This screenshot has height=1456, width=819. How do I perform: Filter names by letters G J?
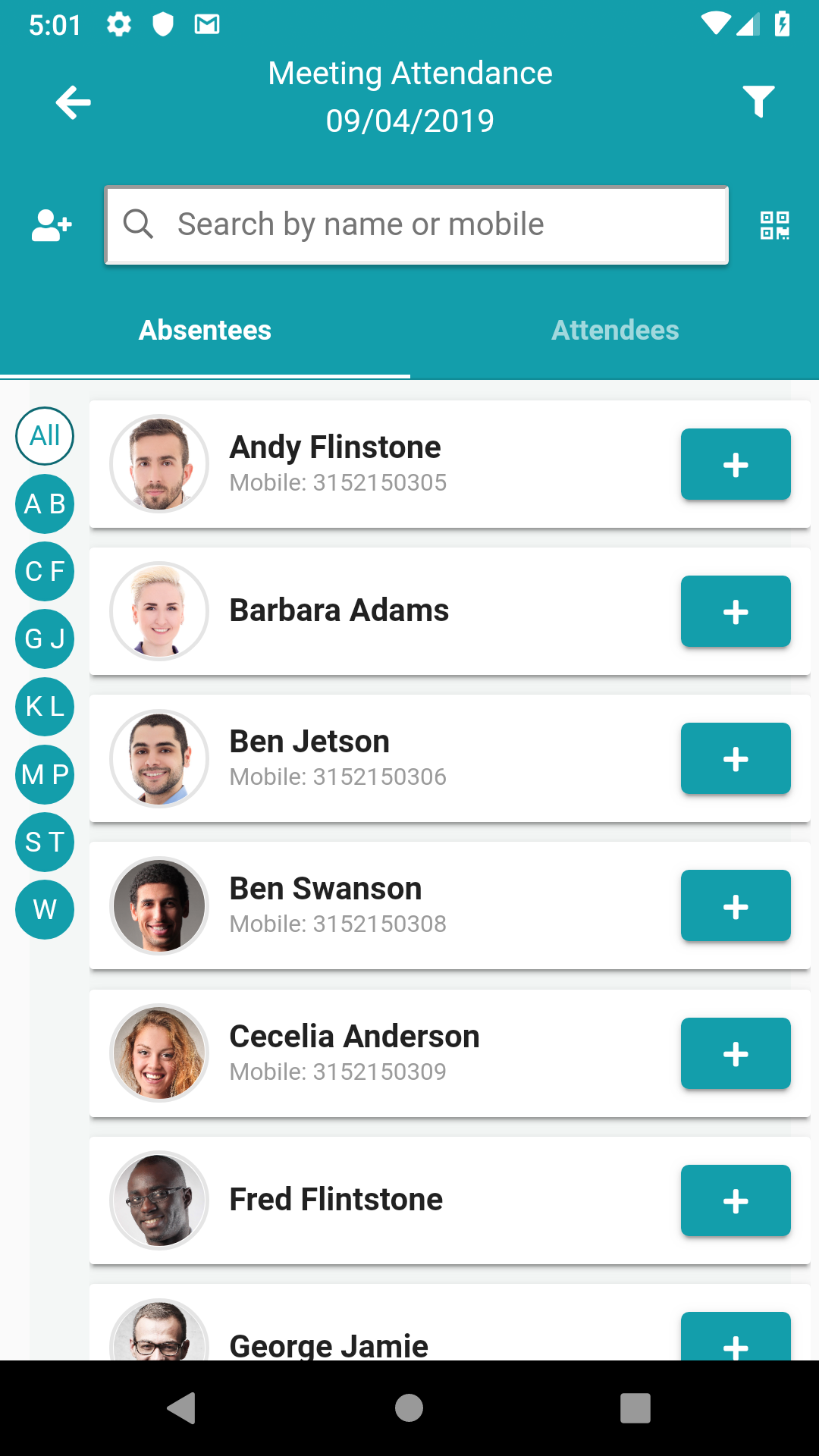[x=45, y=639]
